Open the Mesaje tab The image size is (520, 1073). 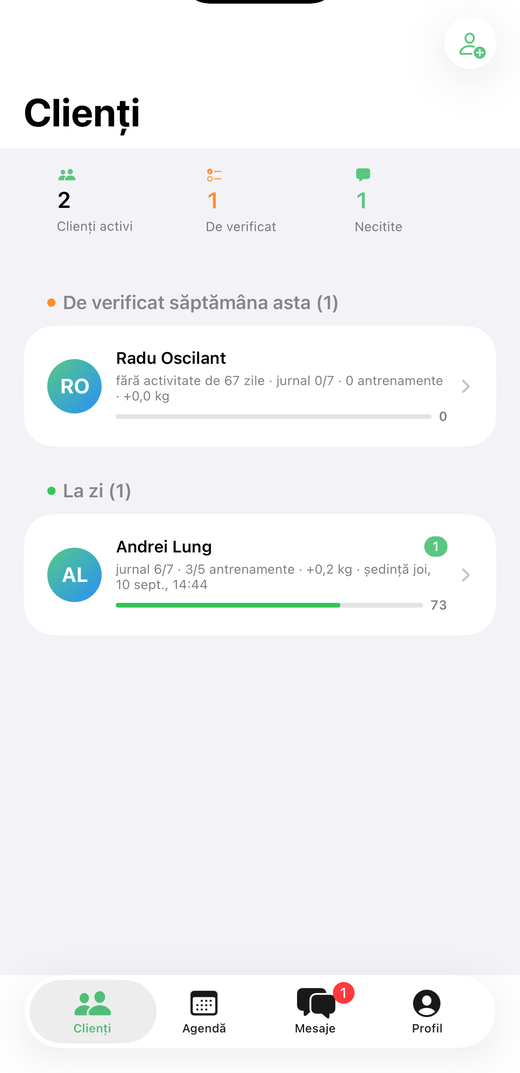315,1011
